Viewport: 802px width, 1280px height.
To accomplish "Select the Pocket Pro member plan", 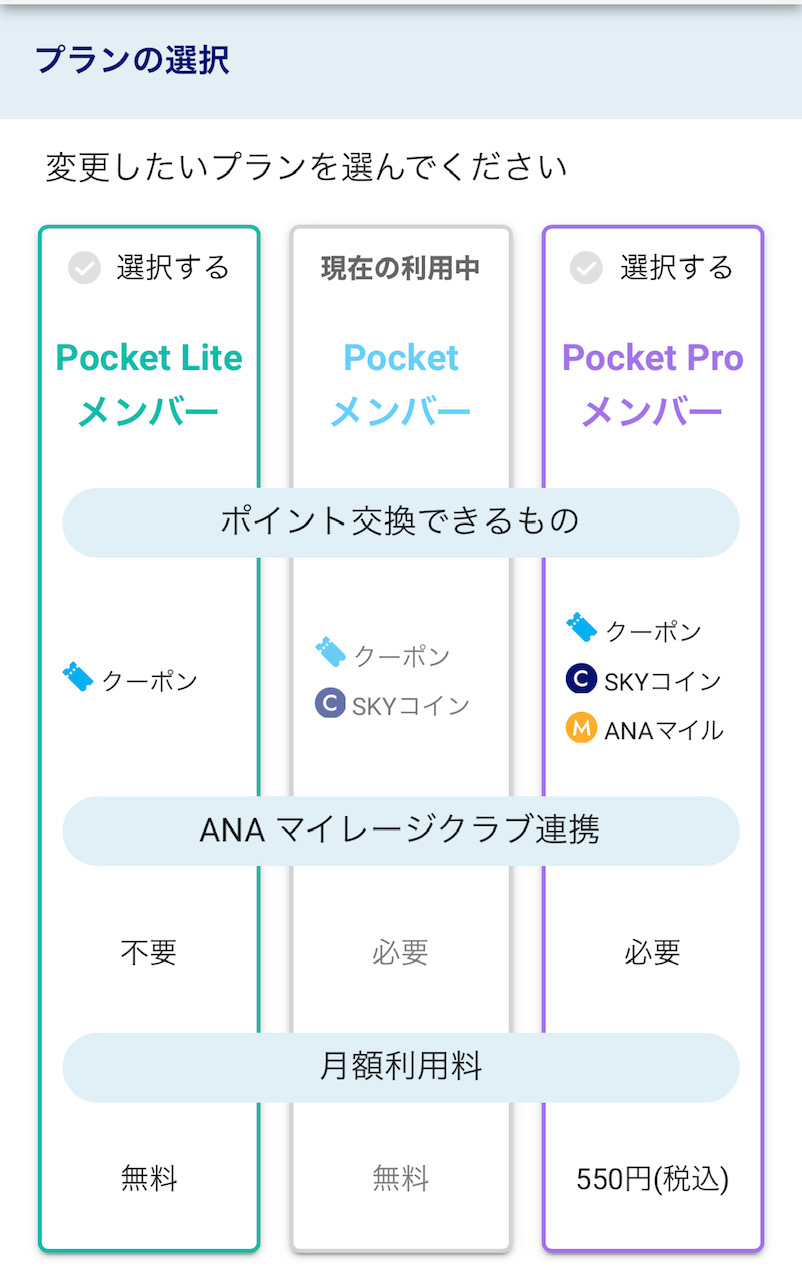I will coord(652,268).
